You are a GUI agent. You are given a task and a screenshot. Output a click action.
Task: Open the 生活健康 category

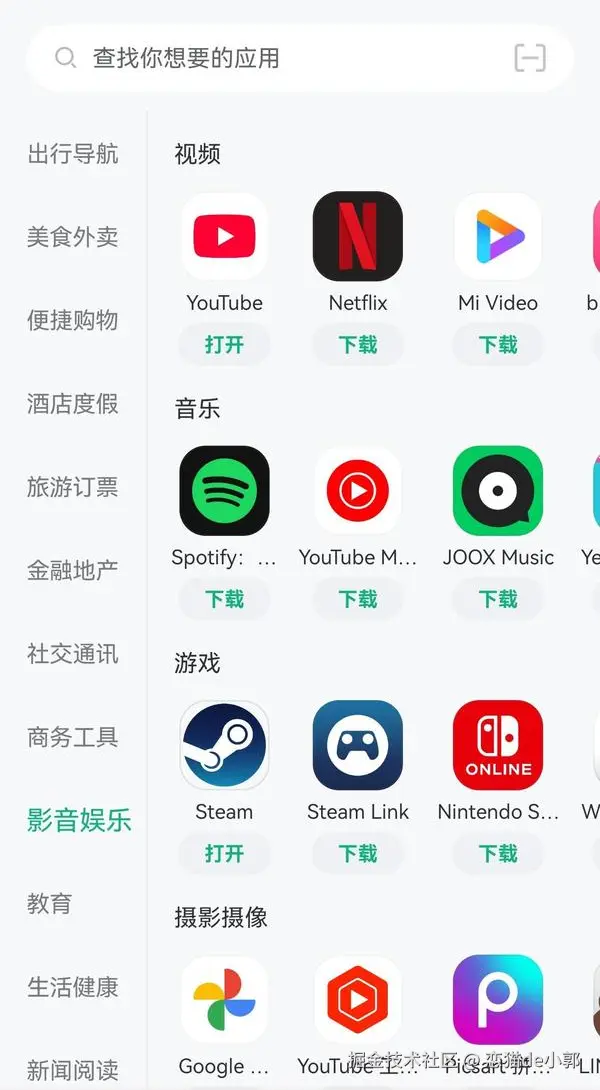[x=73, y=987]
